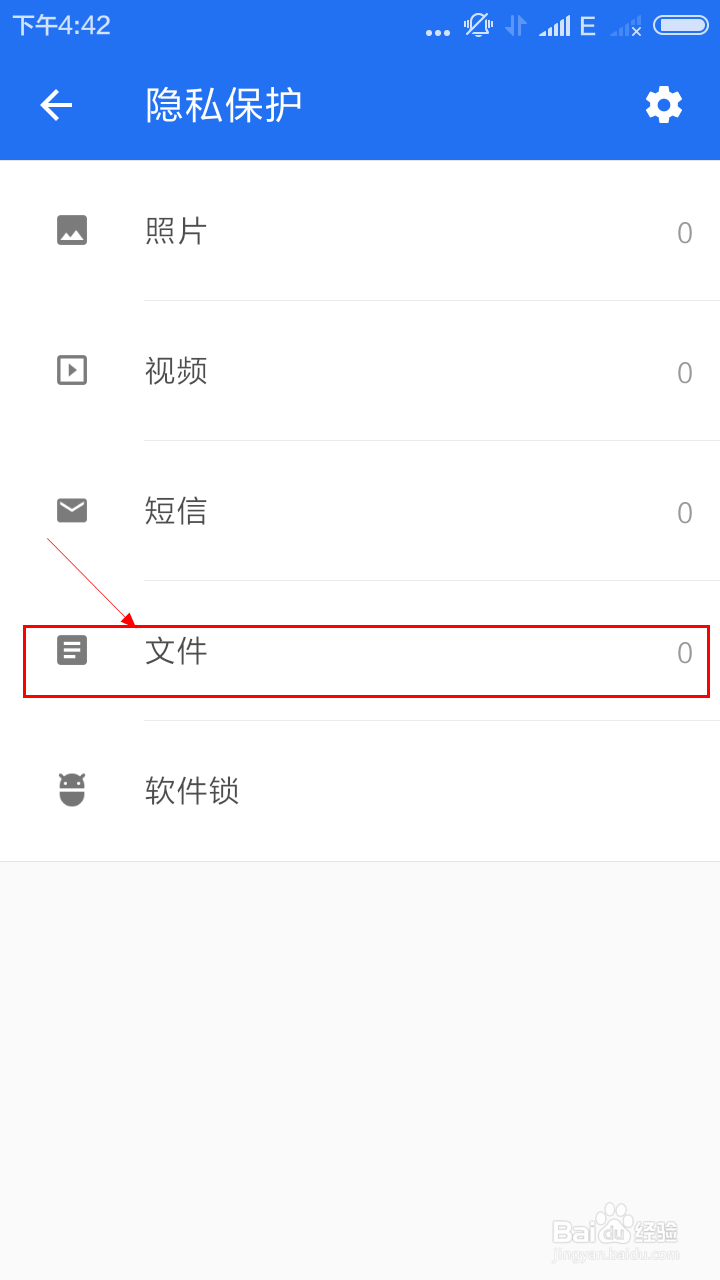
Task: Click the 短信 (SMS) envelope icon
Action: (71, 510)
